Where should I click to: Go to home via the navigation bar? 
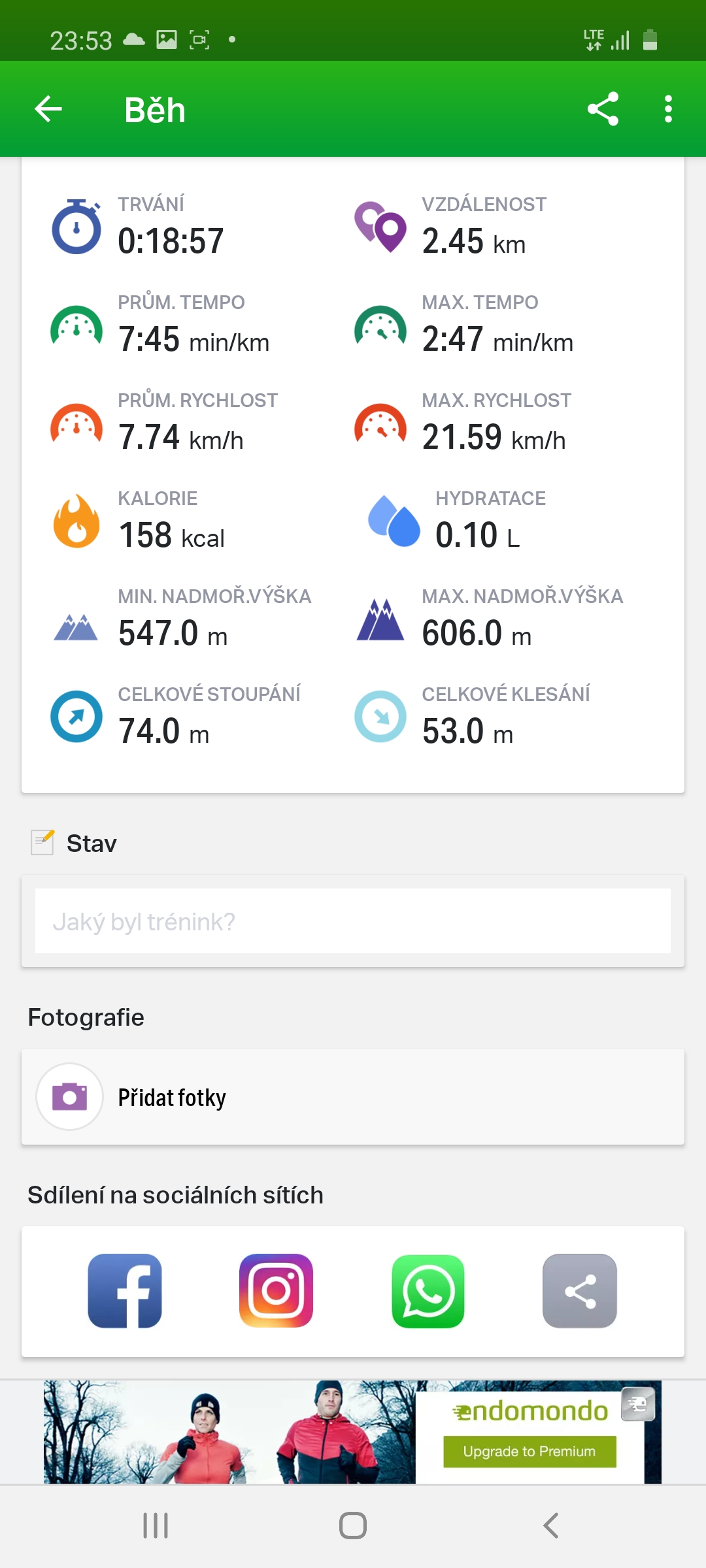353,1526
